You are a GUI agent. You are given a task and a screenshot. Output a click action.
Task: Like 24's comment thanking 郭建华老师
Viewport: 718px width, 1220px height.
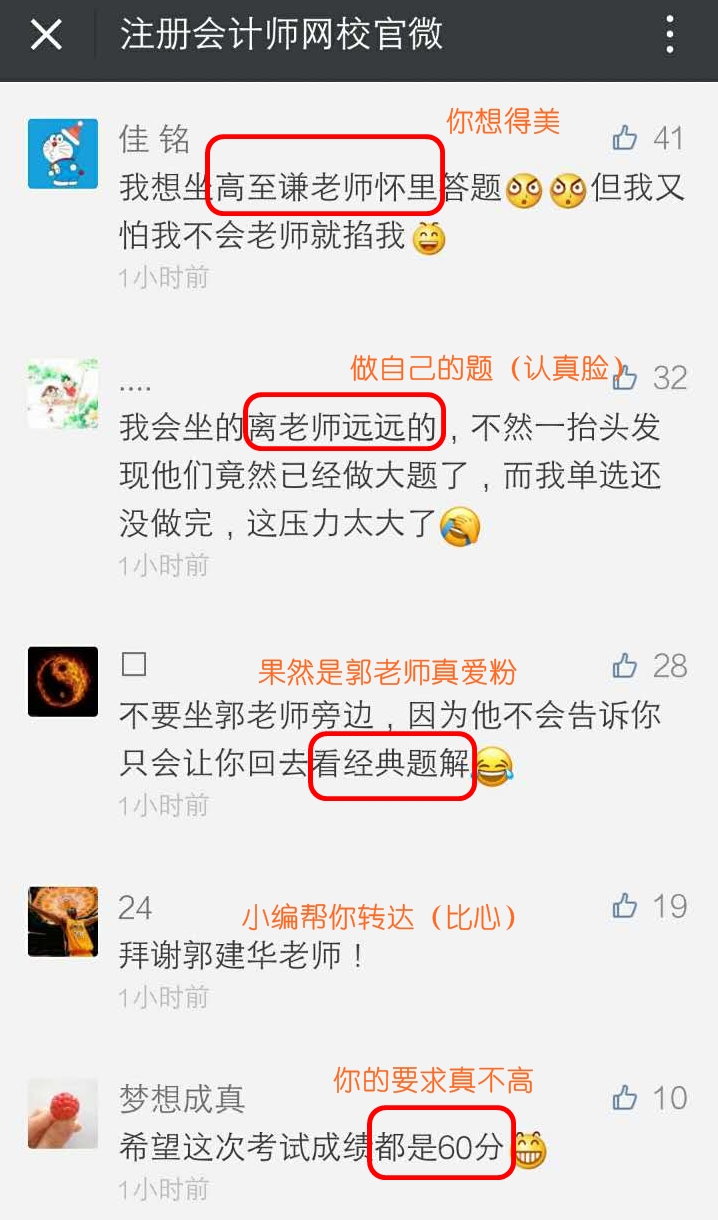click(x=626, y=907)
